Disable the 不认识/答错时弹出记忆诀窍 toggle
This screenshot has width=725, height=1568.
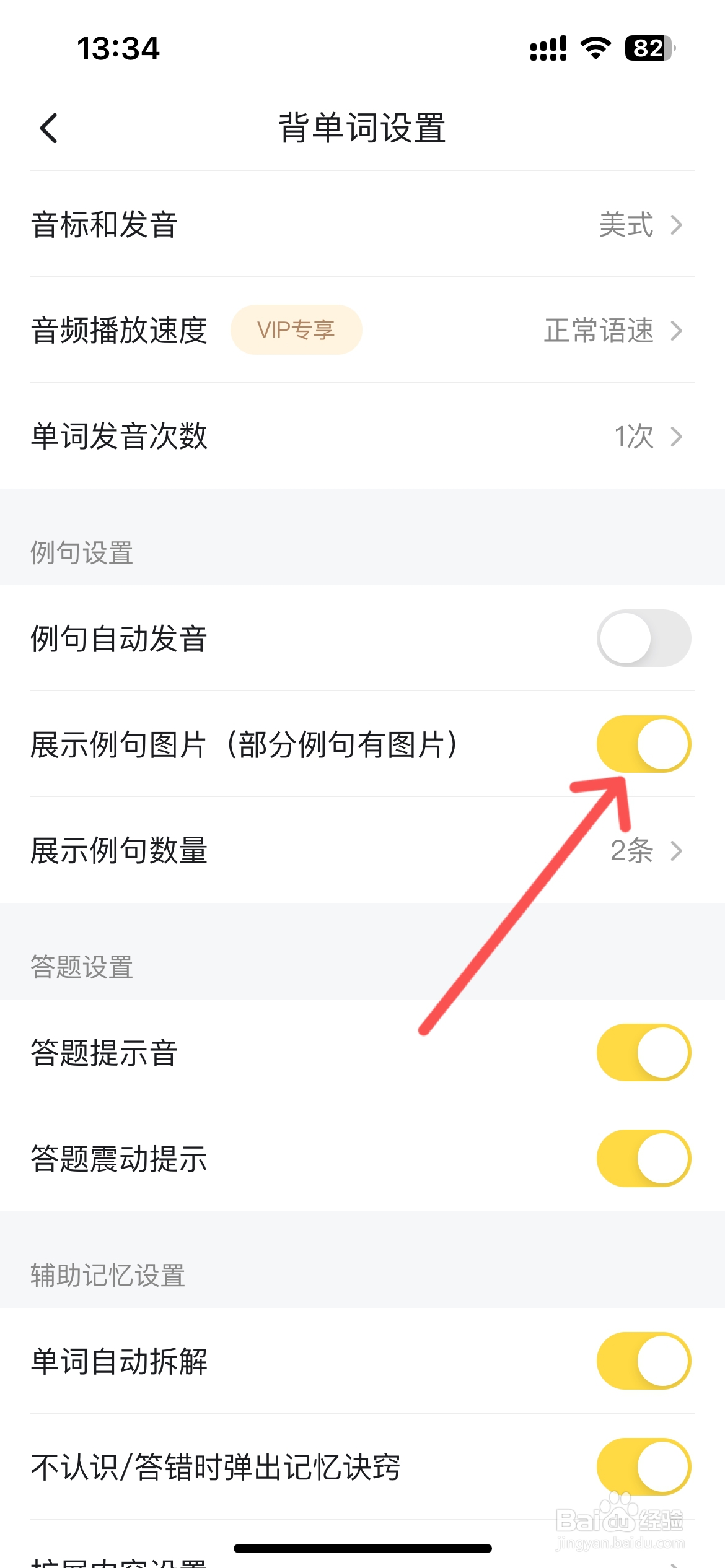click(643, 1467)
